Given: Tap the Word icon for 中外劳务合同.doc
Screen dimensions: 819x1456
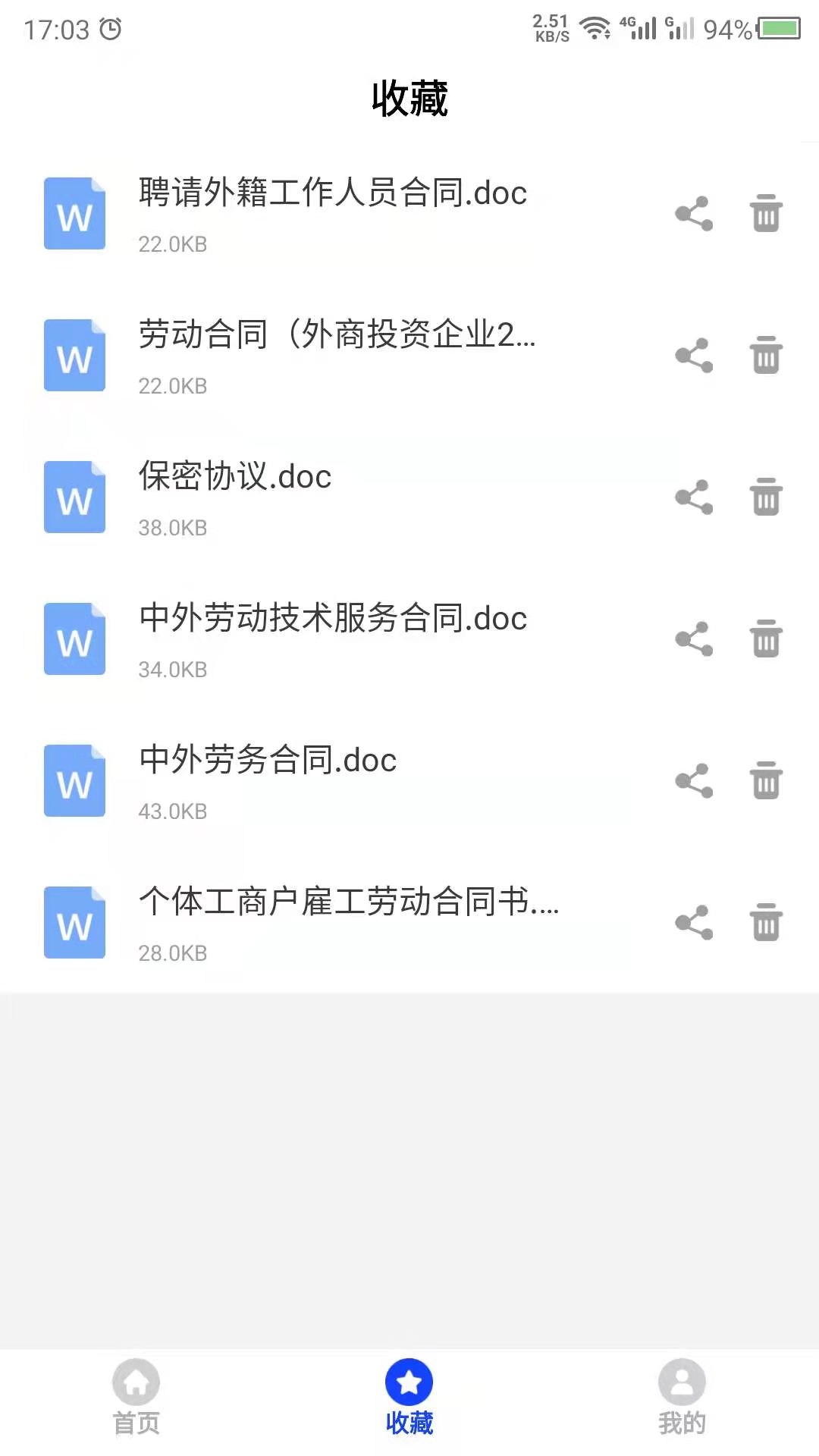Looking at the screenshot, I should click(74, 780).
